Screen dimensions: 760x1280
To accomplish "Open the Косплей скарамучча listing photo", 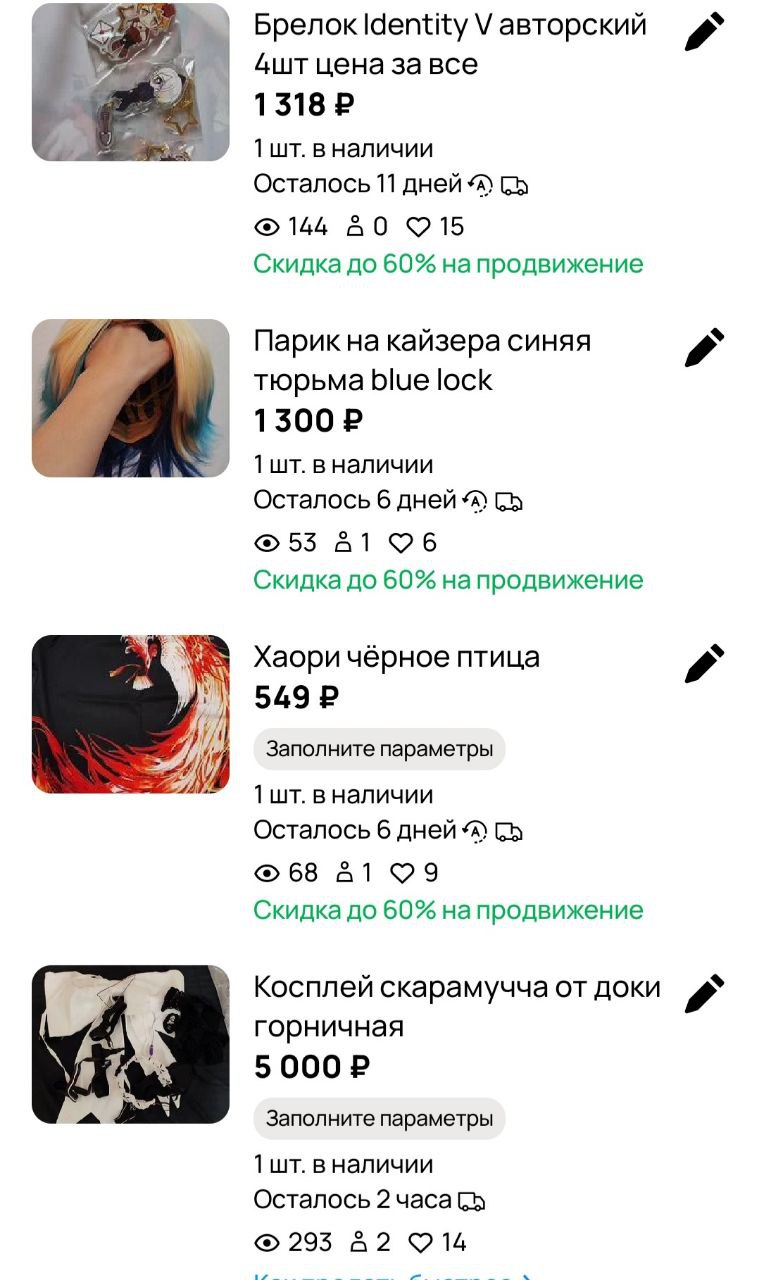I will [x=131, y=1044].
